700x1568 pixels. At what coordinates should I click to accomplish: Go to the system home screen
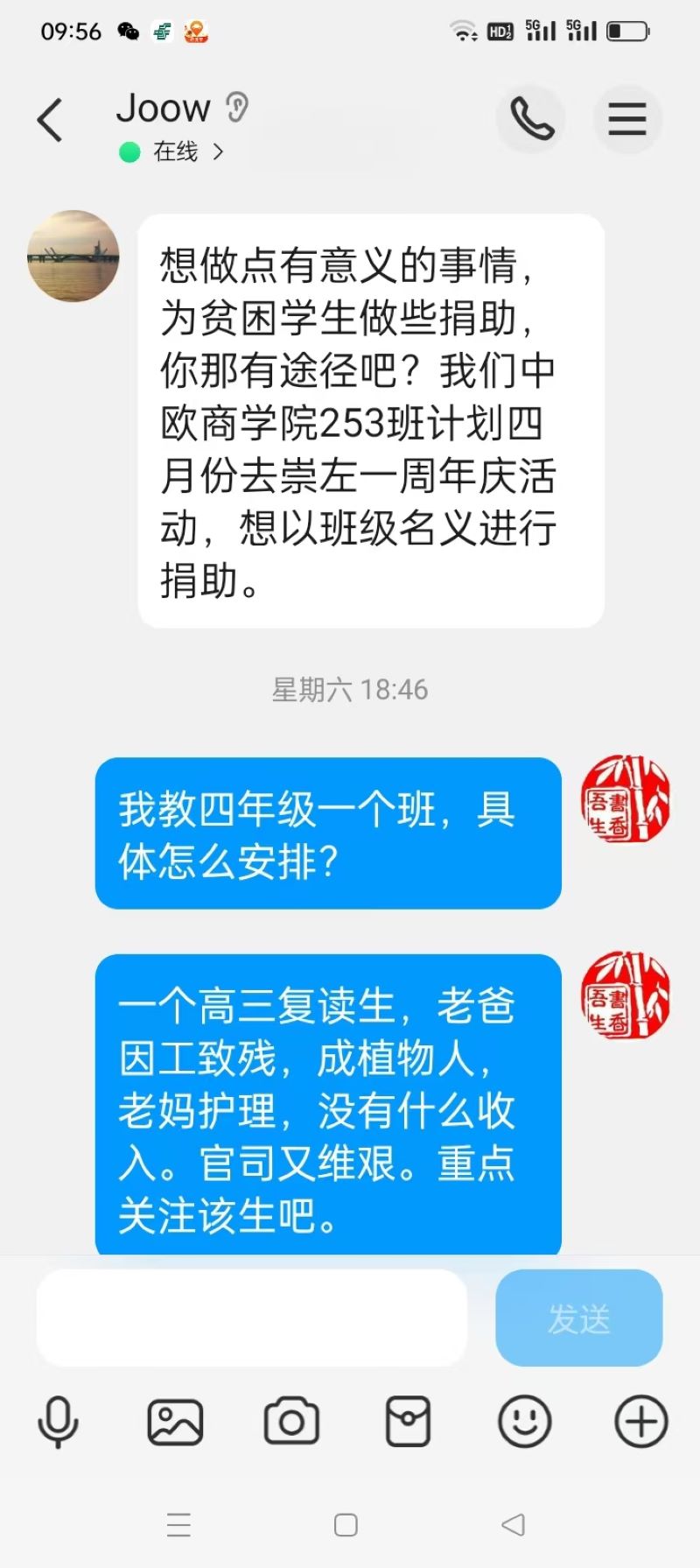346,1525
